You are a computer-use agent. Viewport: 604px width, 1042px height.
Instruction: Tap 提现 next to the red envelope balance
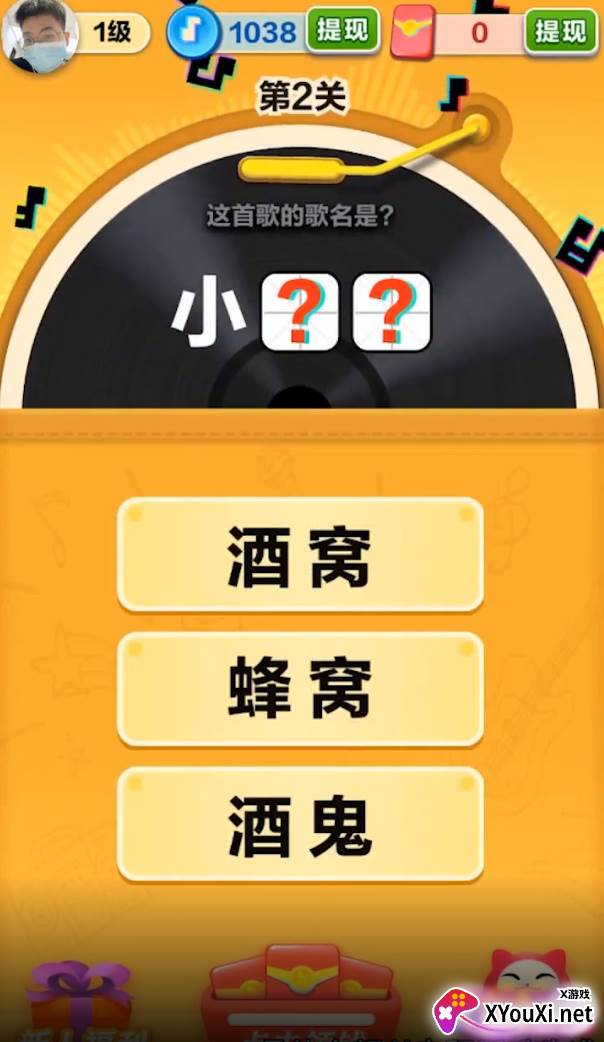point(561,31)
